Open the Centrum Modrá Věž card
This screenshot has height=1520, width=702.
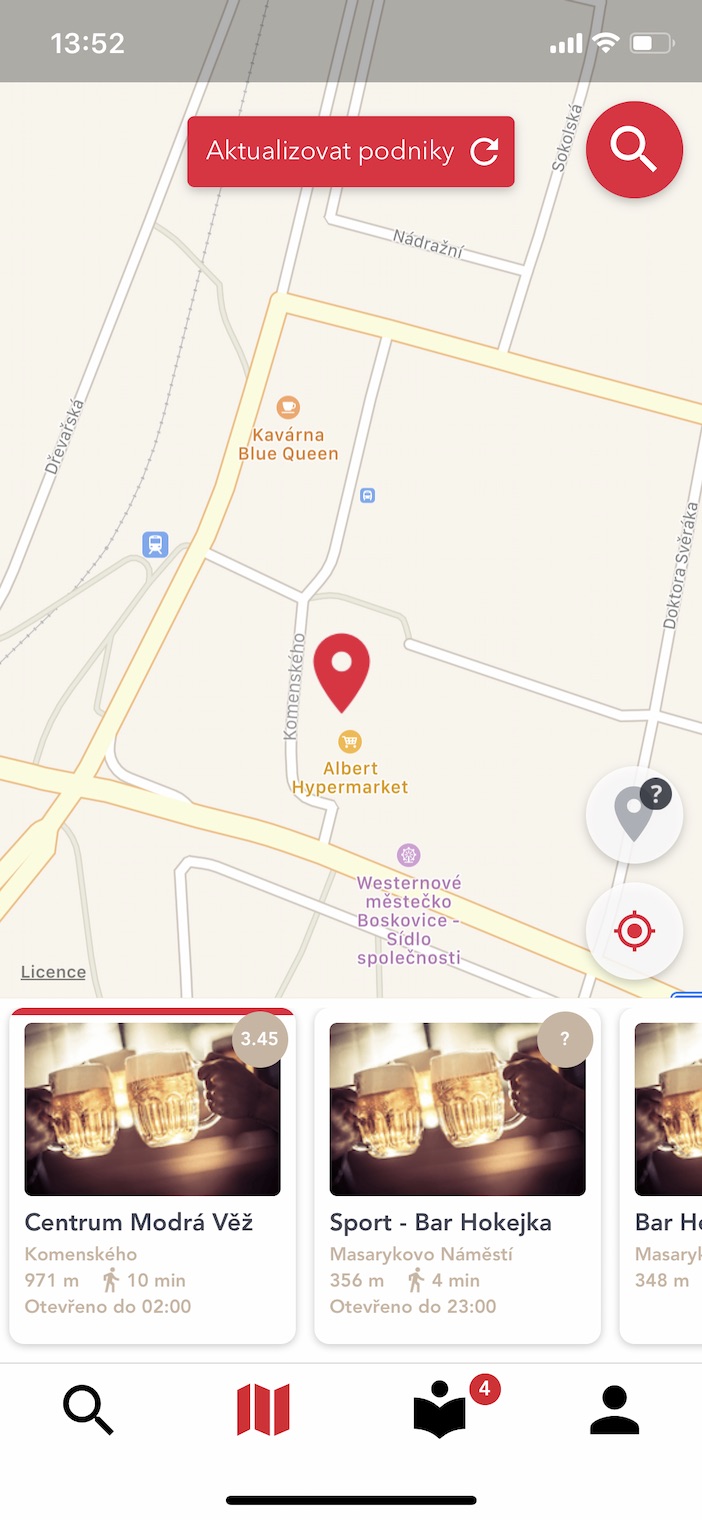pyautogui.click(x=152, y=1175)
